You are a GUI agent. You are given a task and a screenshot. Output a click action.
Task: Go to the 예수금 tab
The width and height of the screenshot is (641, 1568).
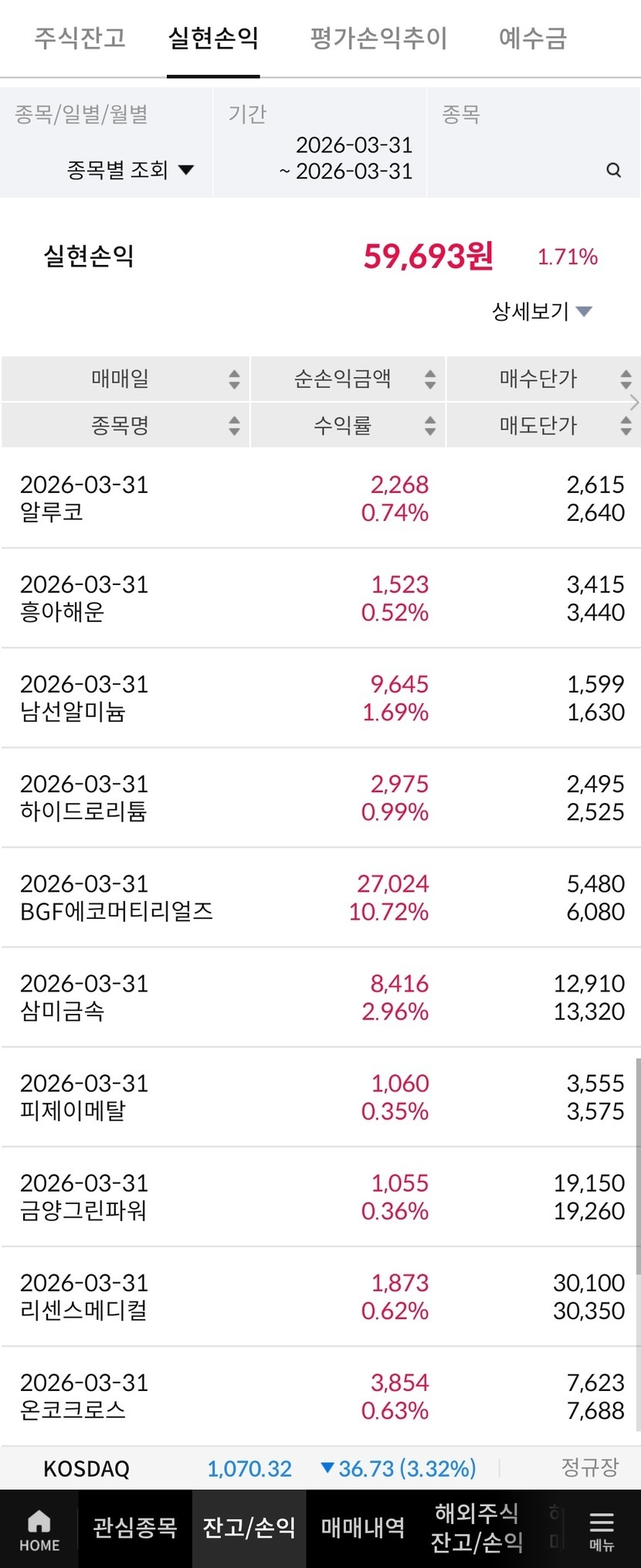pyautogui.click(x=533, y=38)
